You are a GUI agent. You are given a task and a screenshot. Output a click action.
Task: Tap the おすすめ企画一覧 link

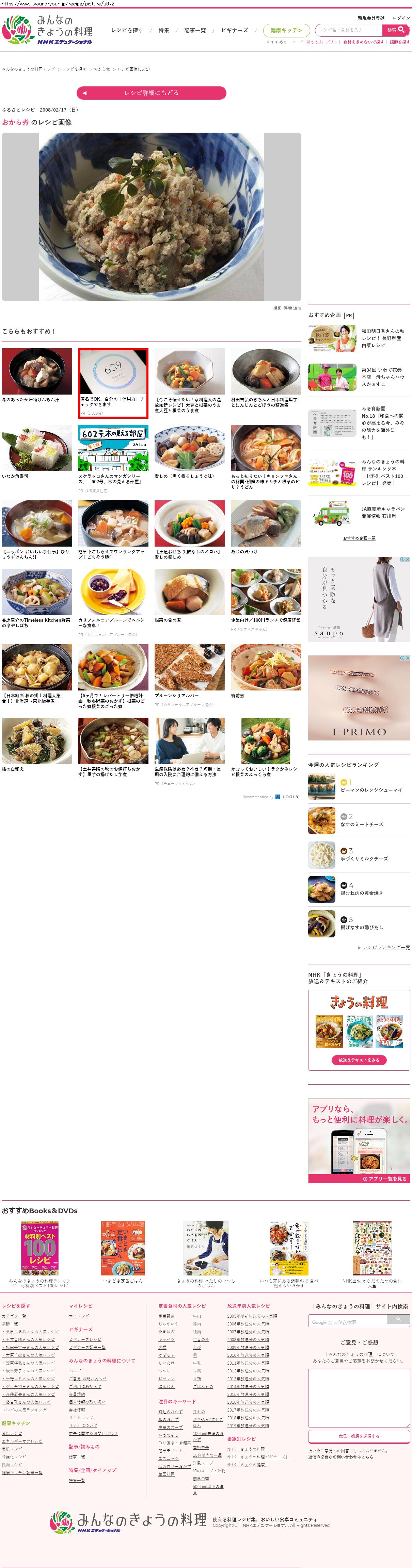click(359, 538)
